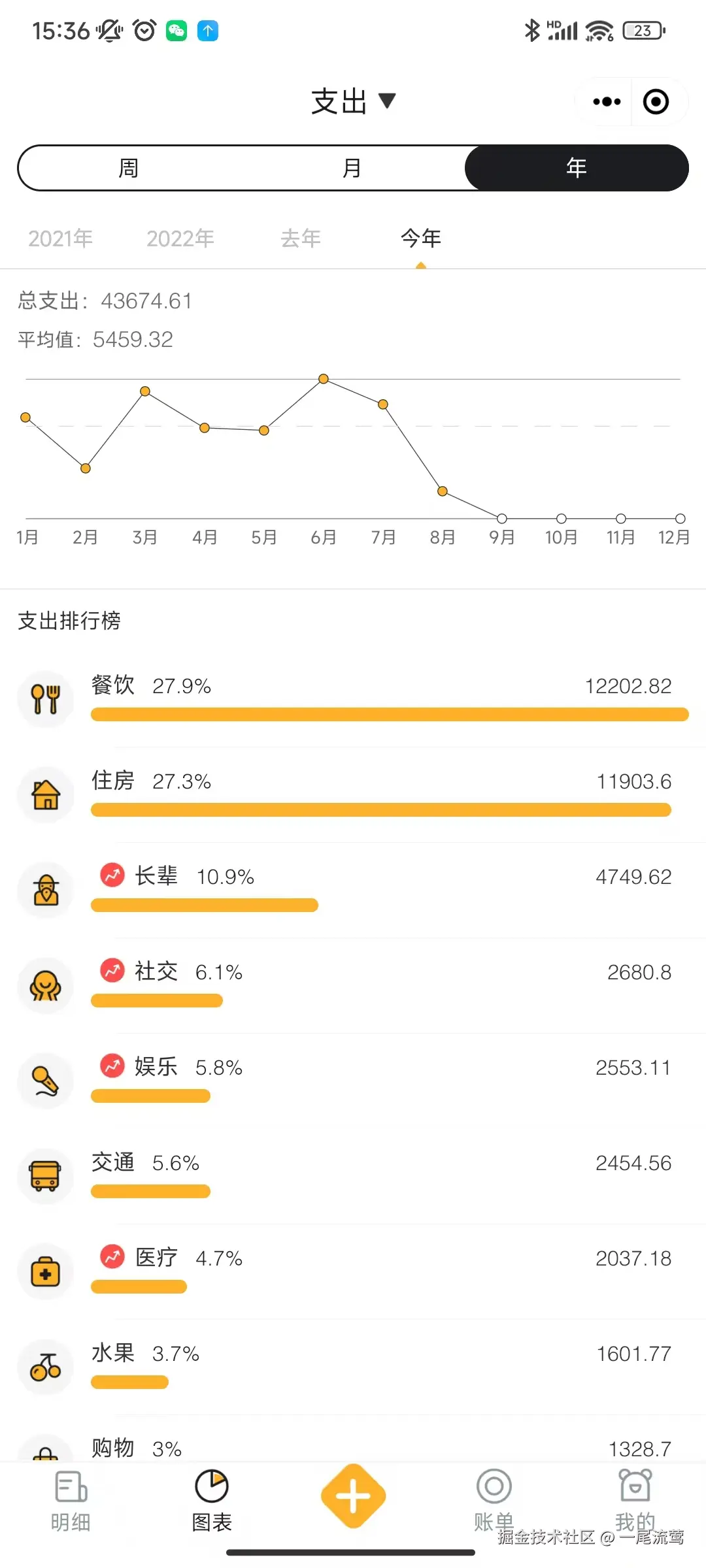Select the 年 segment

pos(576,168)
